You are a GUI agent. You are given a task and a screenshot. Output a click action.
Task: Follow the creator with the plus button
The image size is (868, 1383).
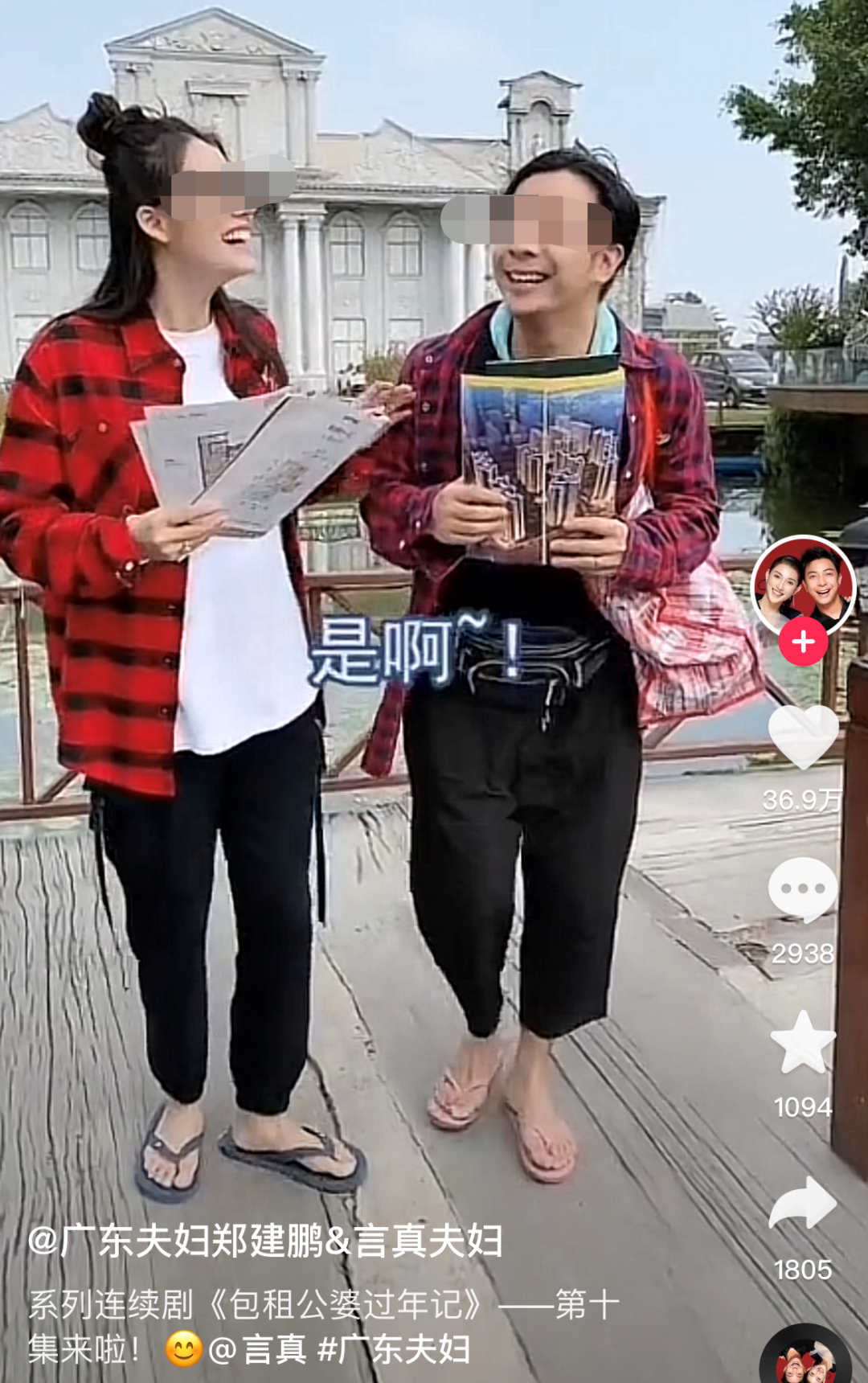click(x=803, y=642)
